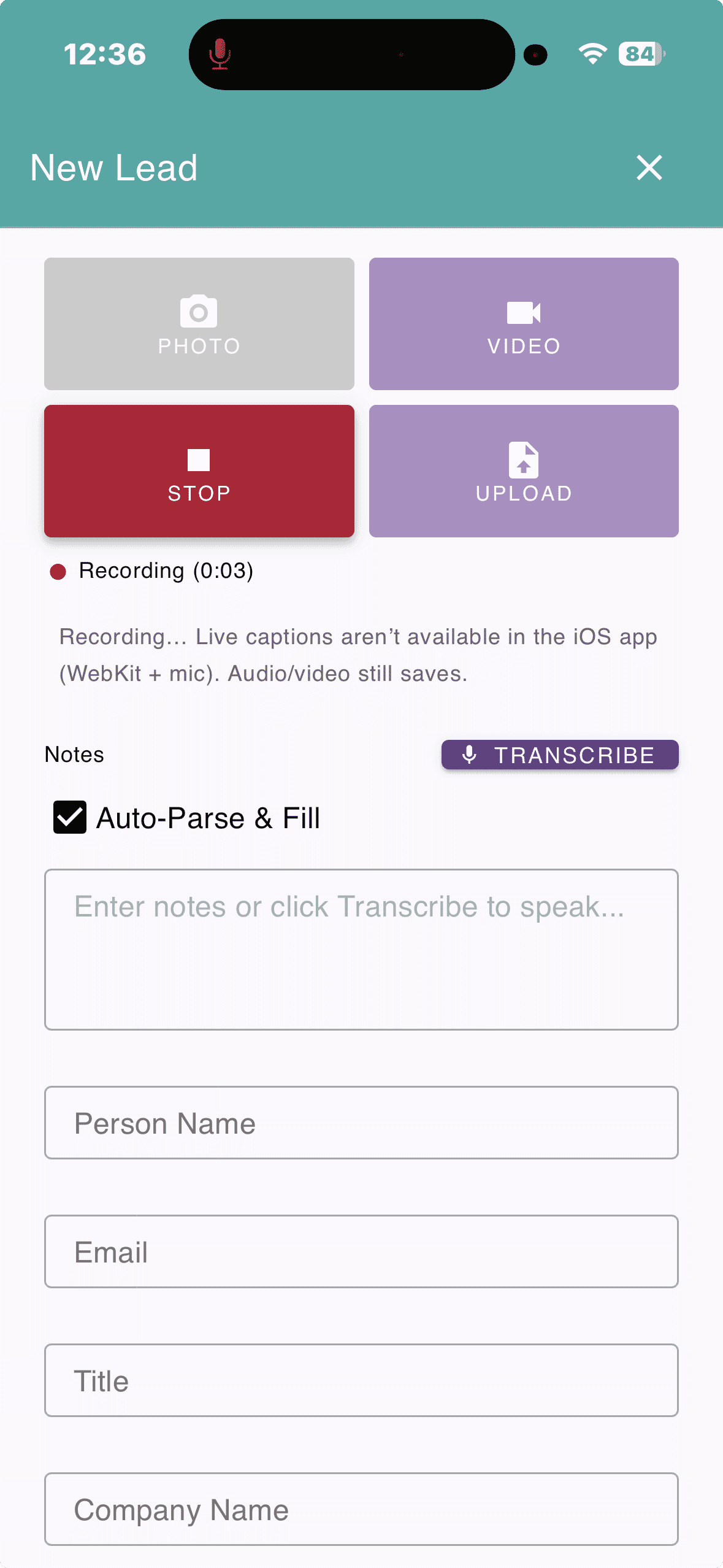Image resolution: width=723 pixels, height=1568 pixels.
Task: Close the New Lead form
Action: [649, 167]
